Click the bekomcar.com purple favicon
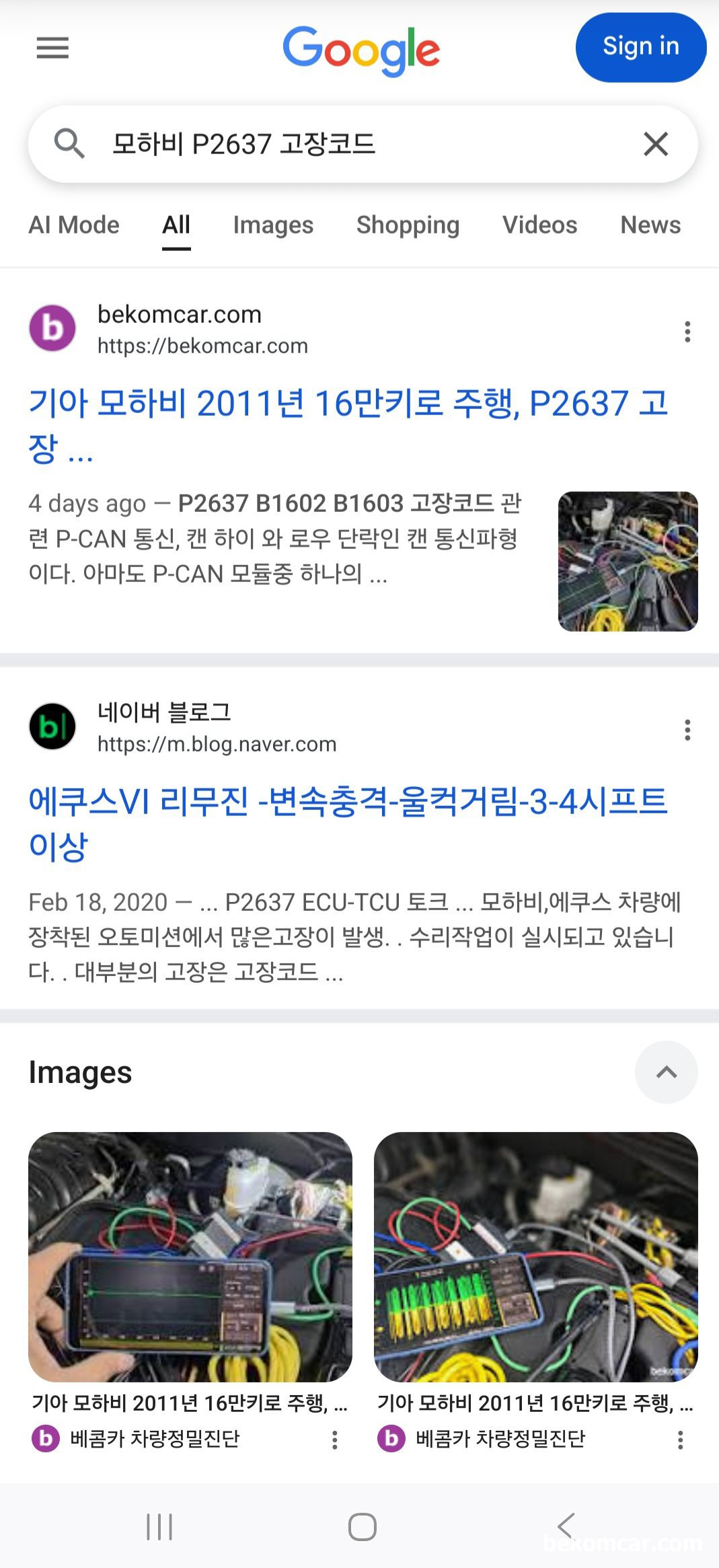719x1568 pixels. pos(54,328)
